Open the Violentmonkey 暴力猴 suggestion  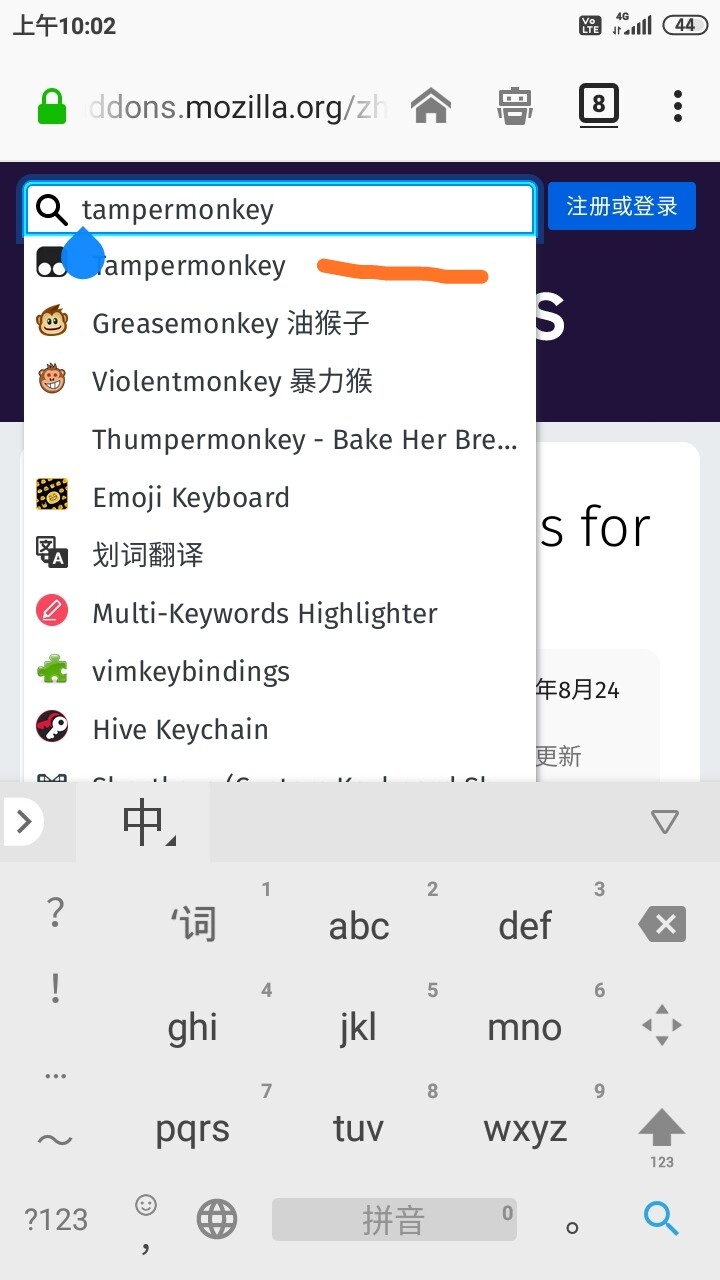[232, 382]
